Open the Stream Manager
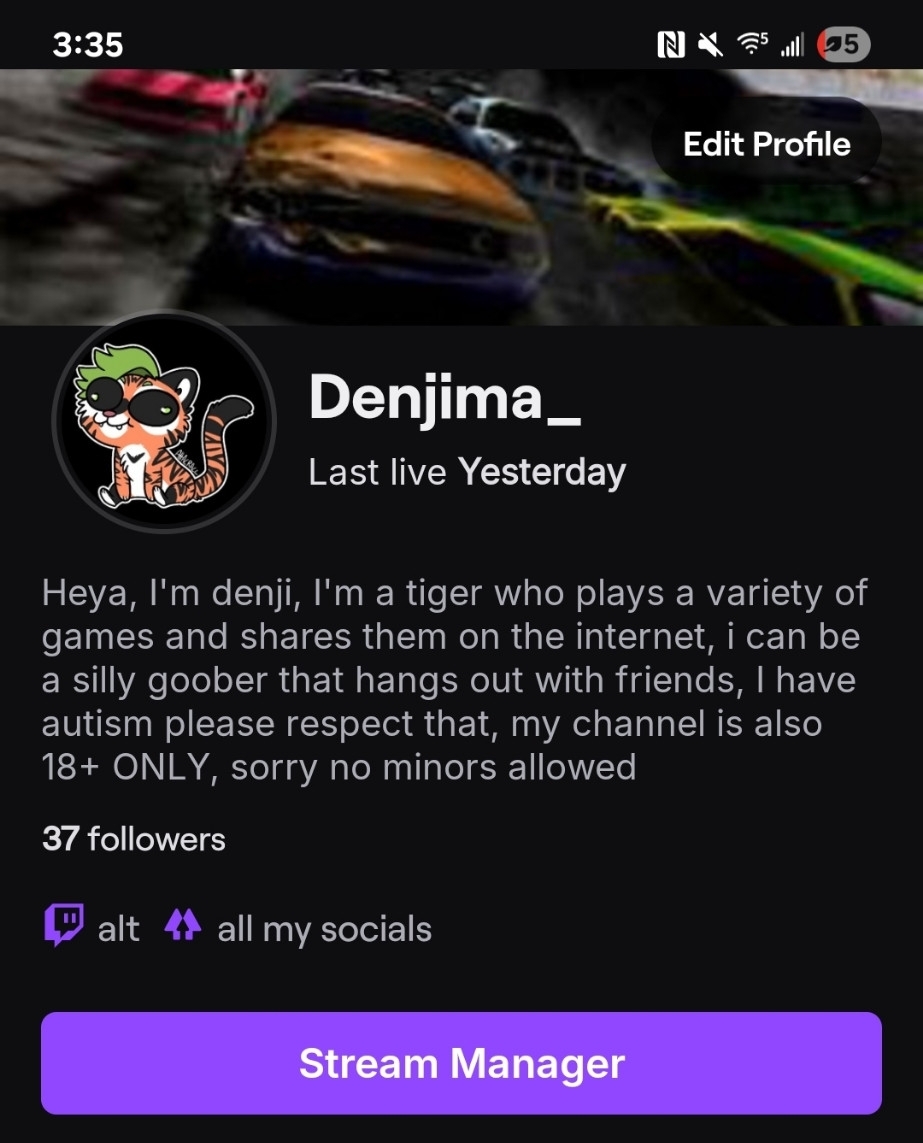Screen dimensions: 923x1143 (461, 1063)
